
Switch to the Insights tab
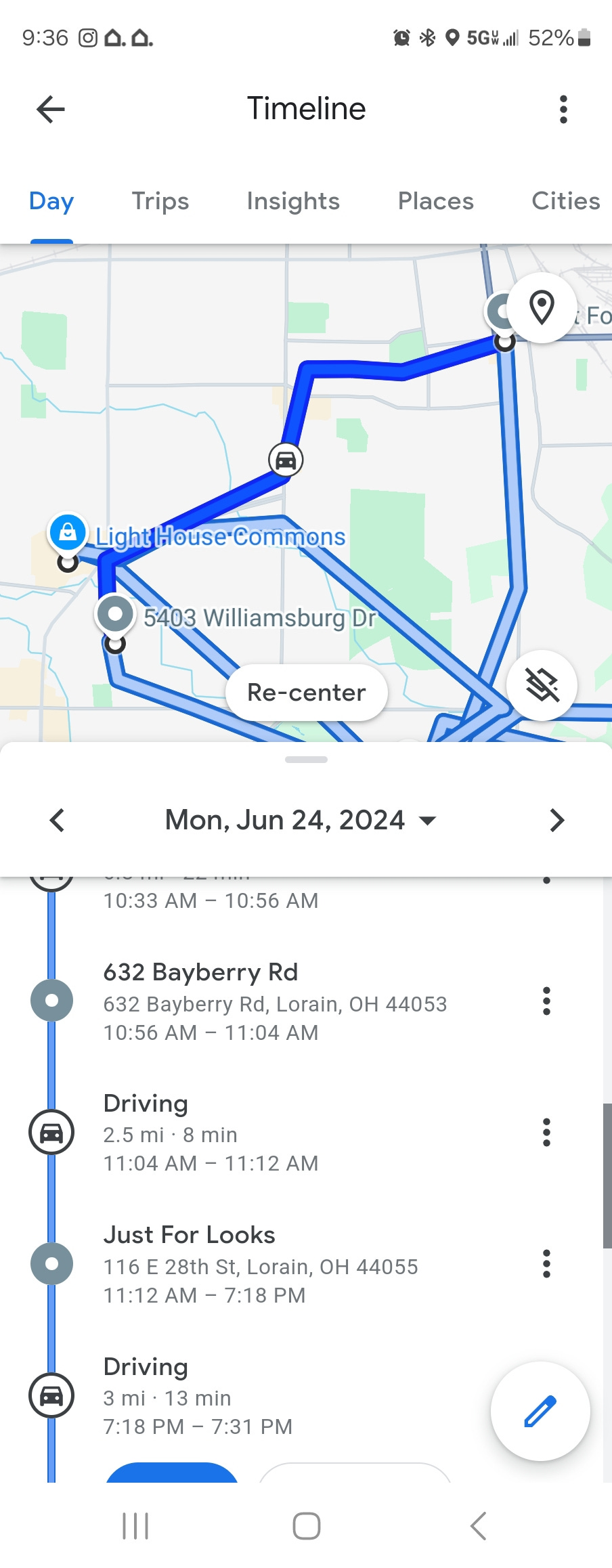[292, 201]
